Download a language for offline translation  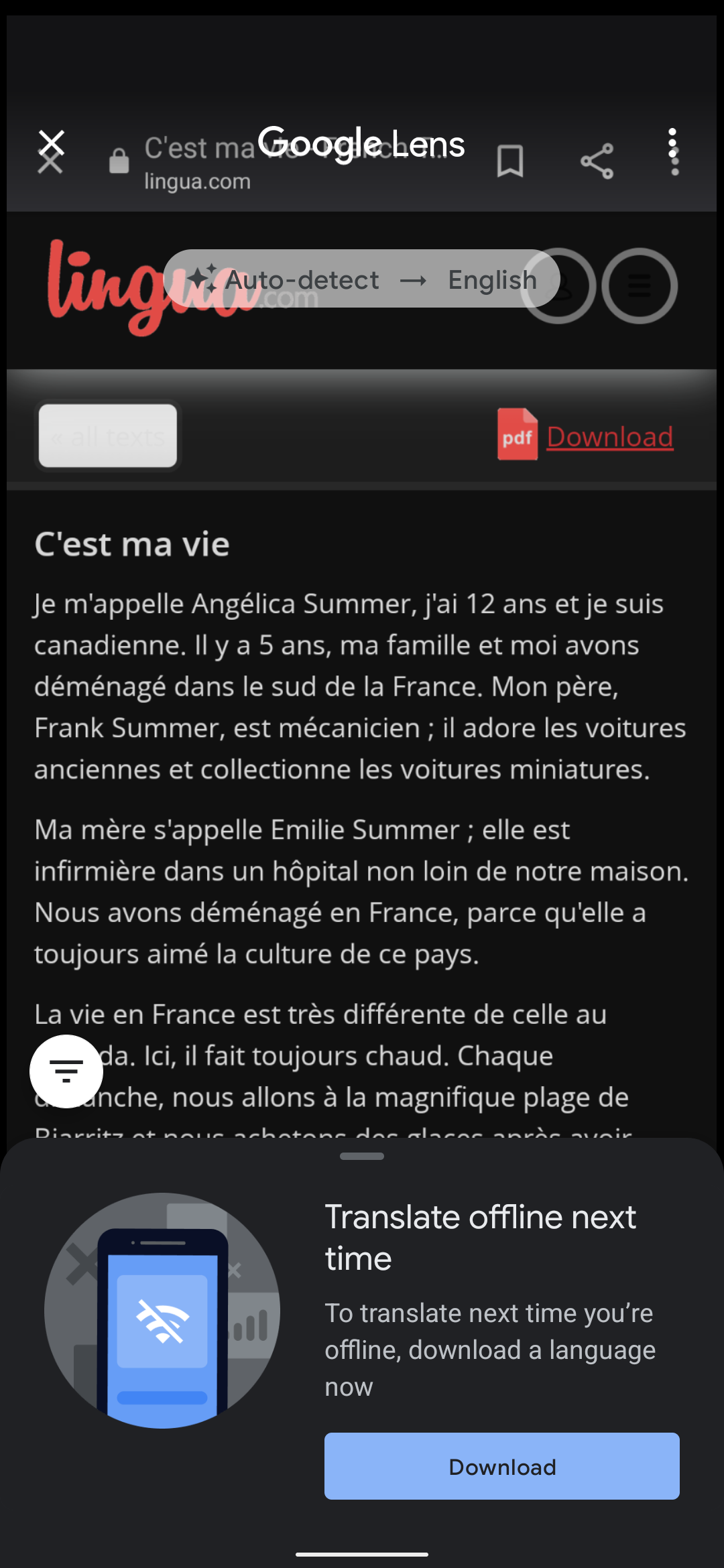tap(501, 1466)
